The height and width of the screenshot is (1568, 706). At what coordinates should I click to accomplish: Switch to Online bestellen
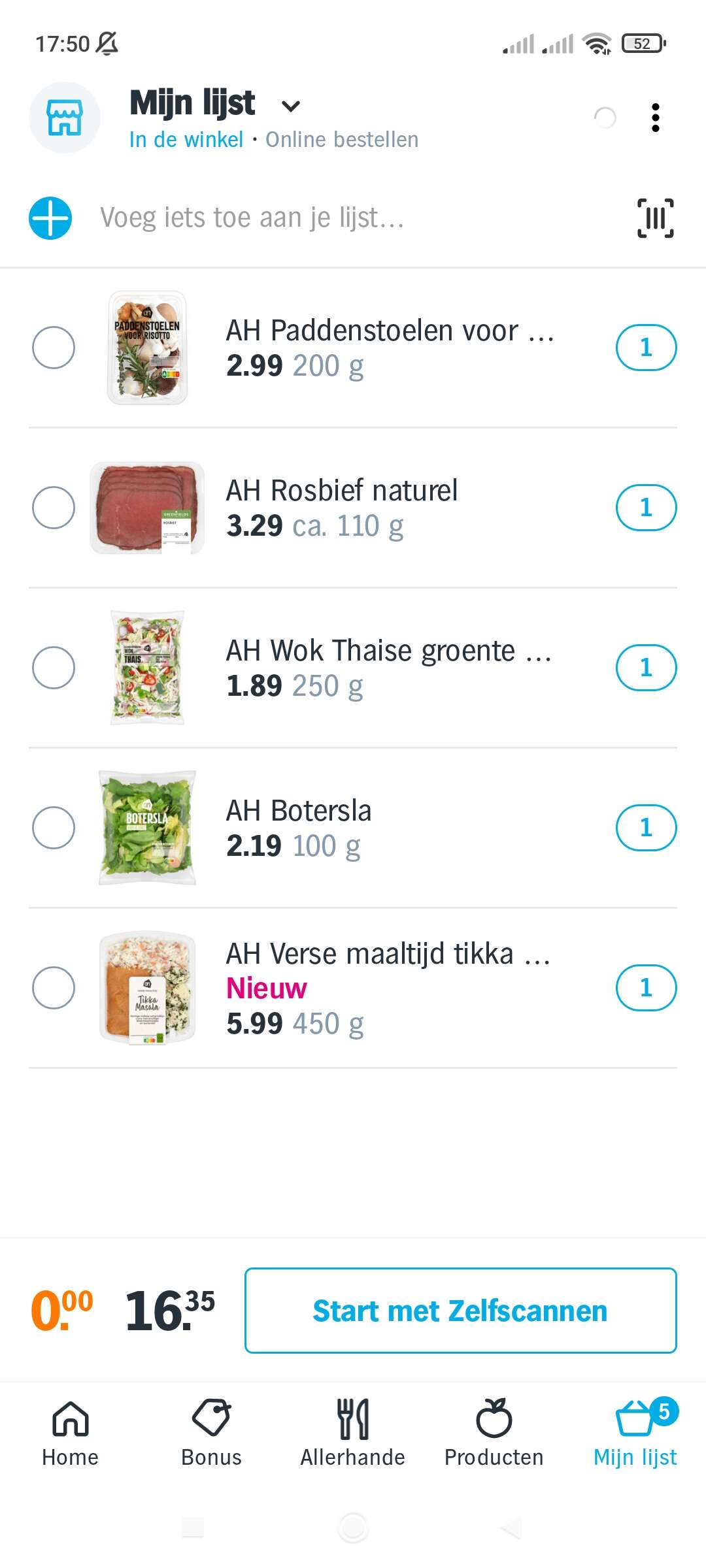(x=342, y=140)
